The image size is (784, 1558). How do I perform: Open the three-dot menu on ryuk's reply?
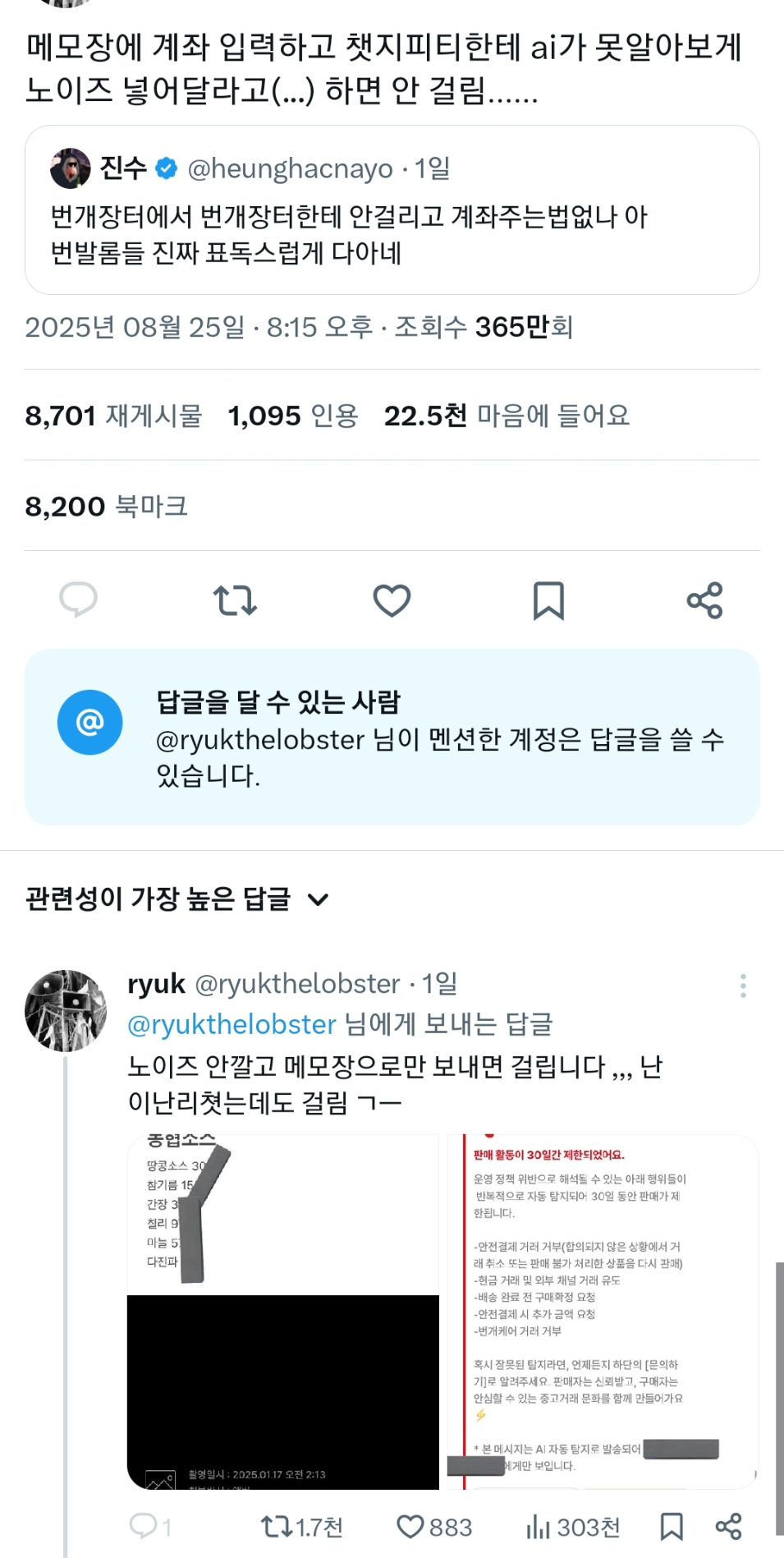(x=745, y=985)
